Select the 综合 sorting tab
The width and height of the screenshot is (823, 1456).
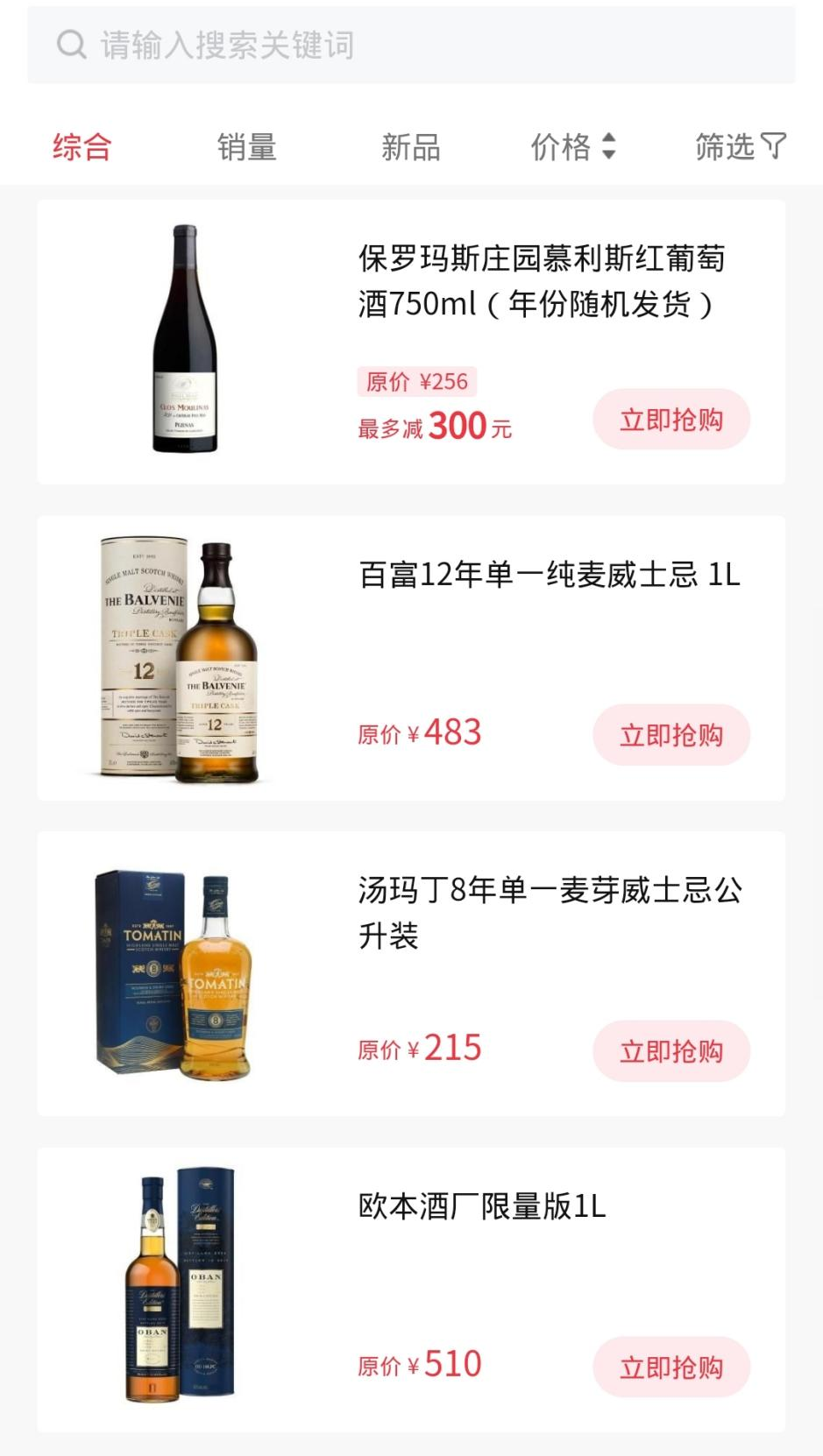(x=82, y=147)
